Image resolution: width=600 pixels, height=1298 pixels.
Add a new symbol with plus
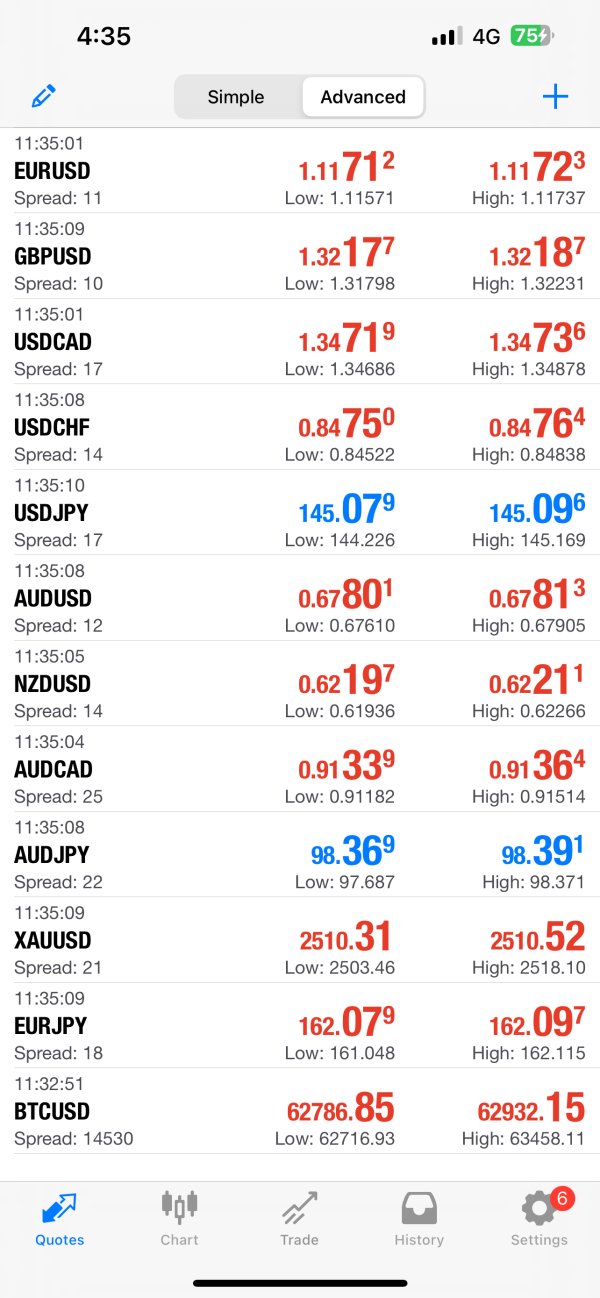555,97
